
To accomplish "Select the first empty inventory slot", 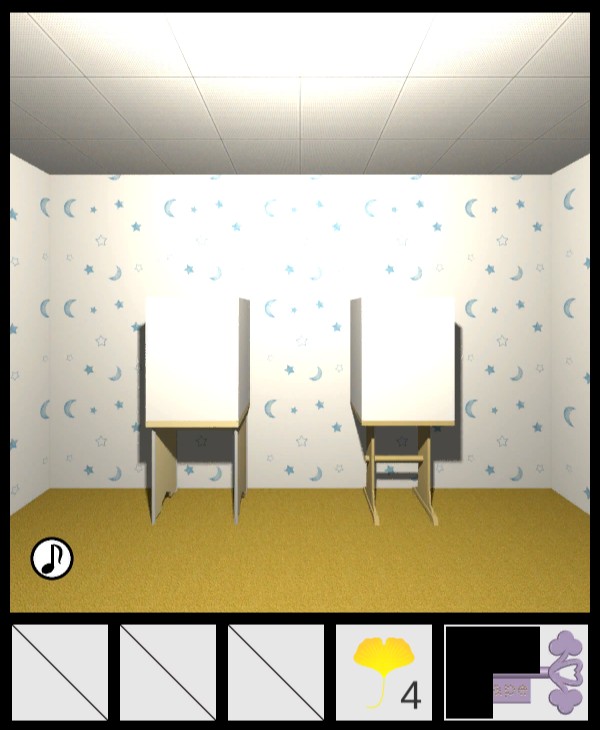I will 60,672.
